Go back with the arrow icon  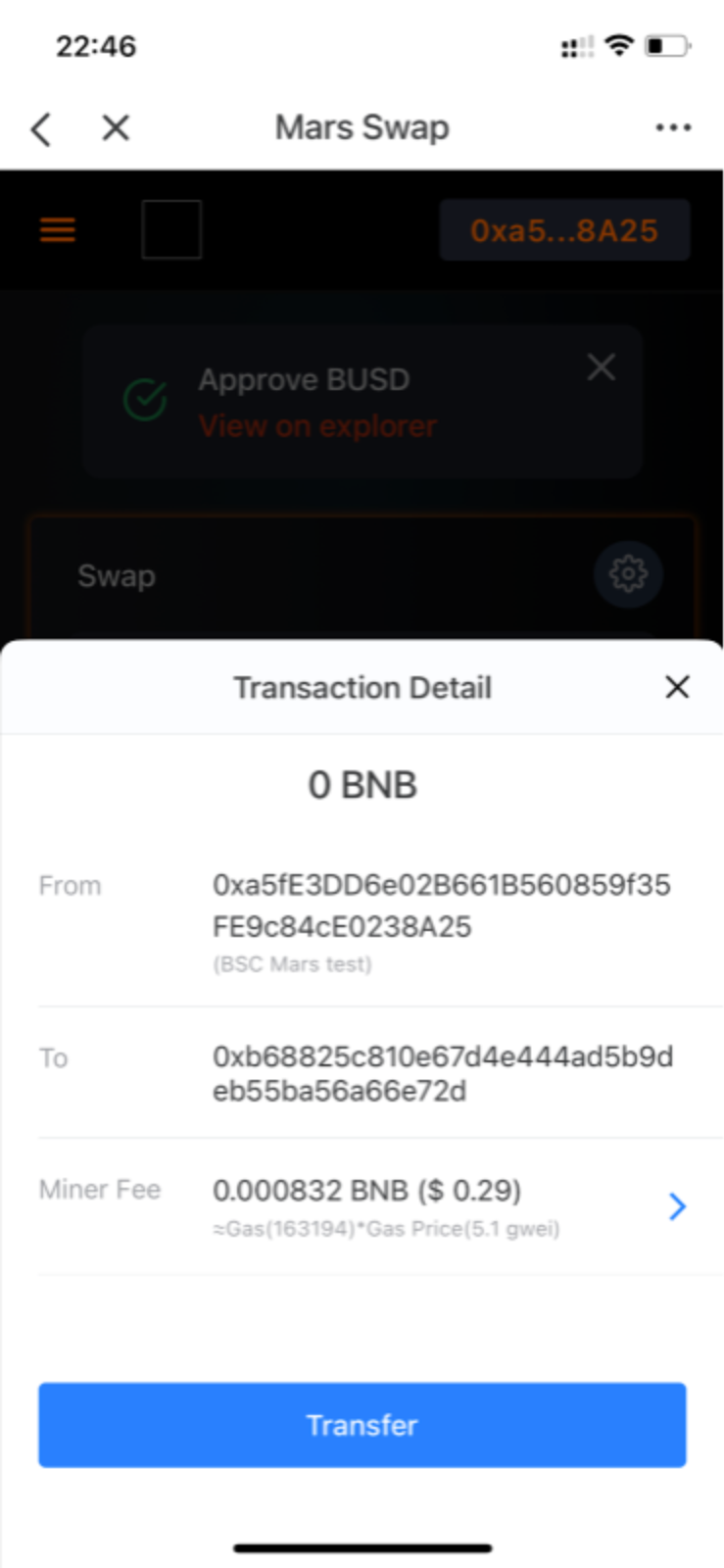pos(41,128)
